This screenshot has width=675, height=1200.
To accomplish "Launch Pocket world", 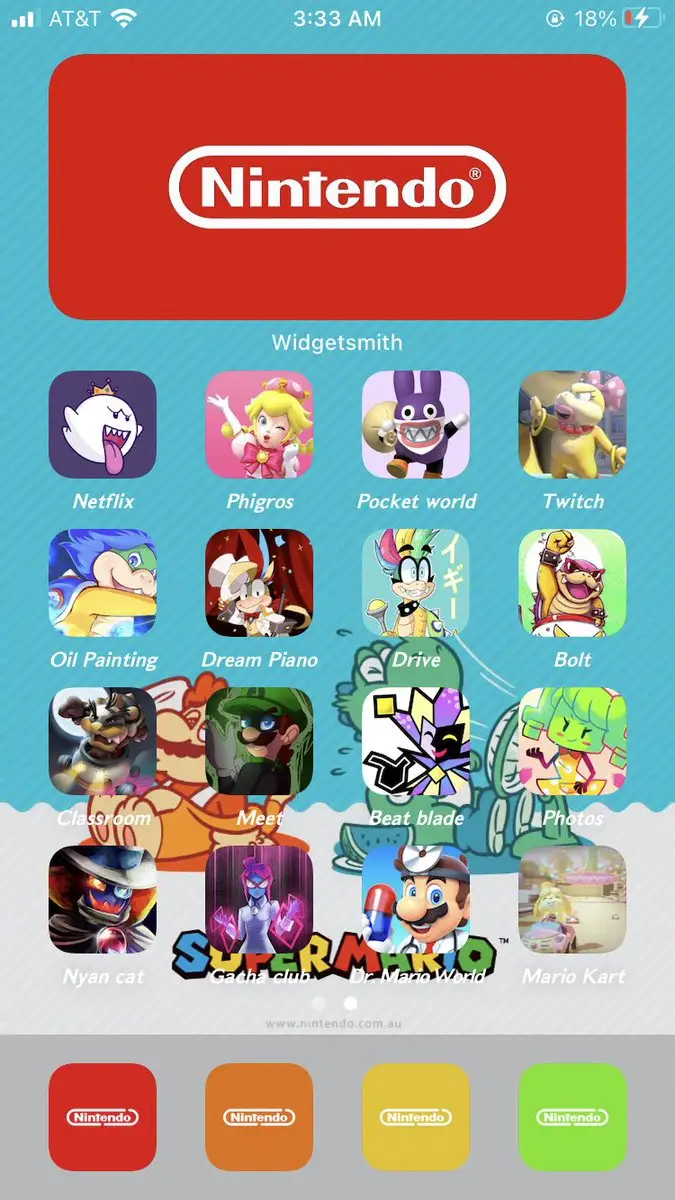I will point(416,425).
